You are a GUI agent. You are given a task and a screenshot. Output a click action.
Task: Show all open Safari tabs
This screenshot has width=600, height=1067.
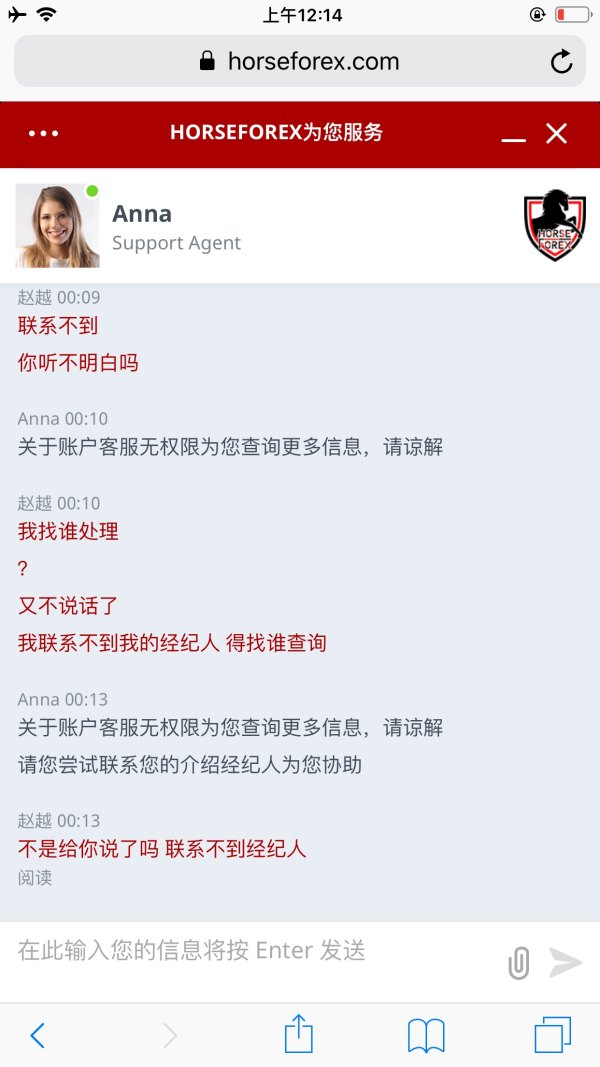pyautogui.click(x=552, y=1035)
